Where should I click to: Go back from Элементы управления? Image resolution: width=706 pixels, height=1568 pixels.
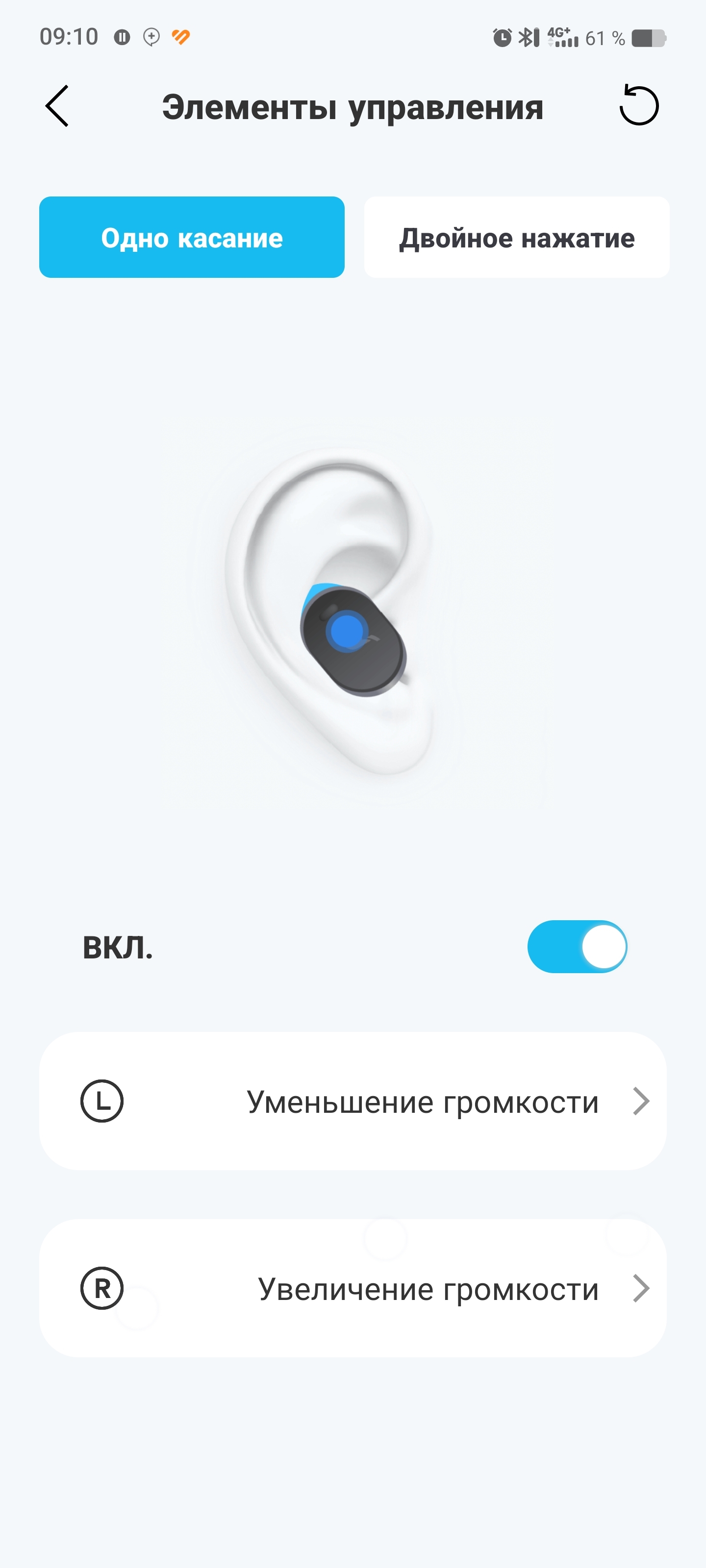point(57,106)
